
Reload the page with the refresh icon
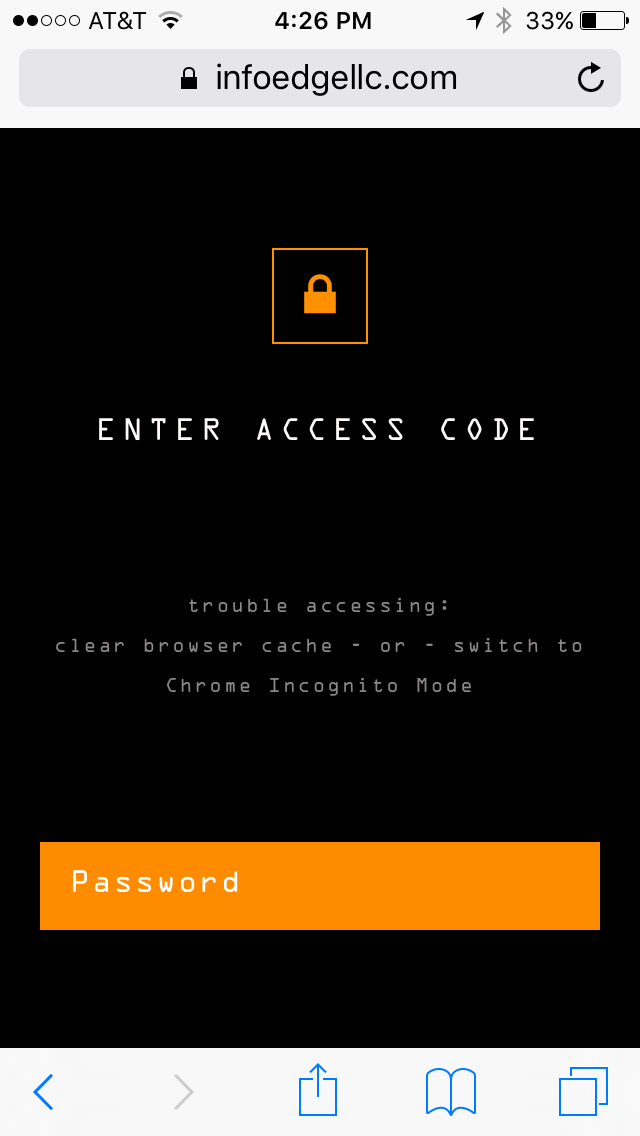591,78
